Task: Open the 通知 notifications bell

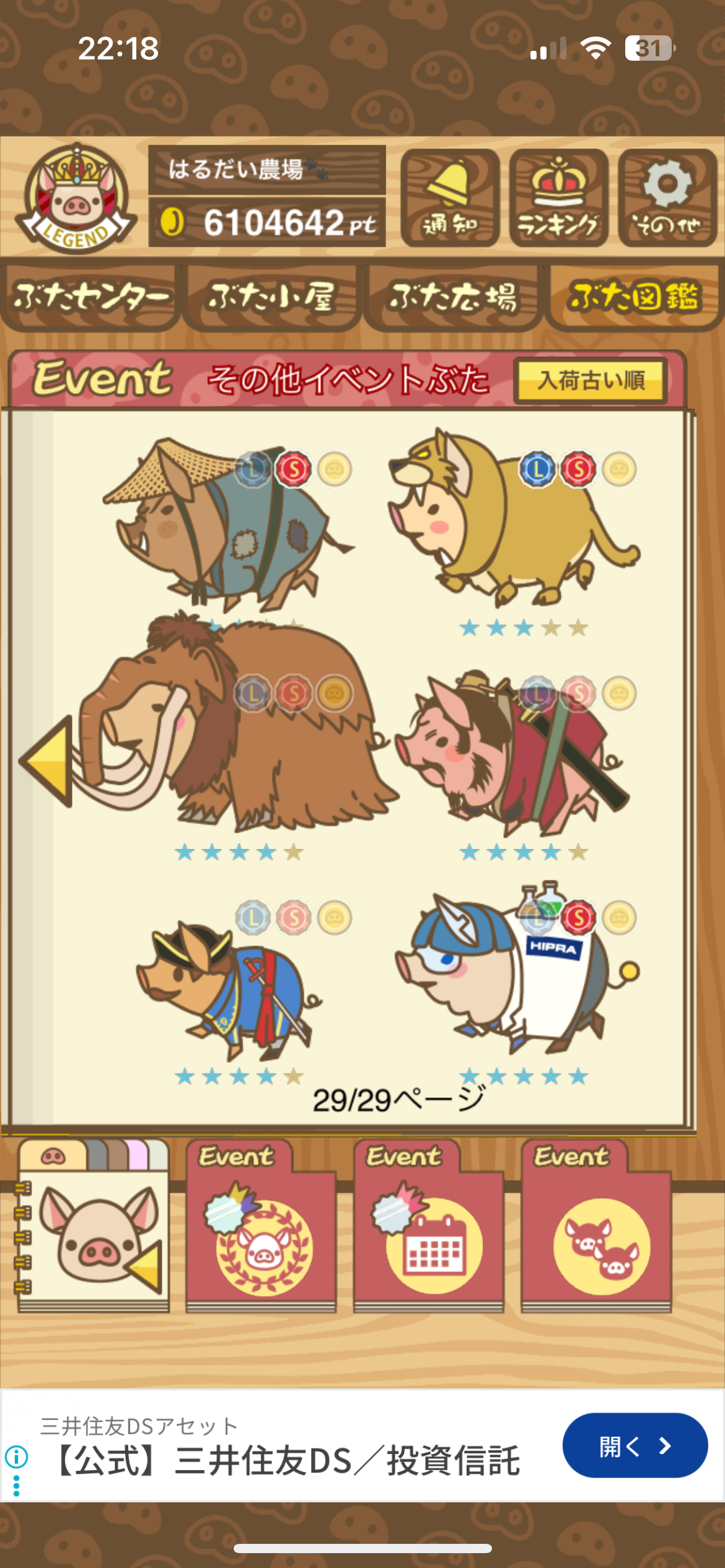Action: point(450,198)
